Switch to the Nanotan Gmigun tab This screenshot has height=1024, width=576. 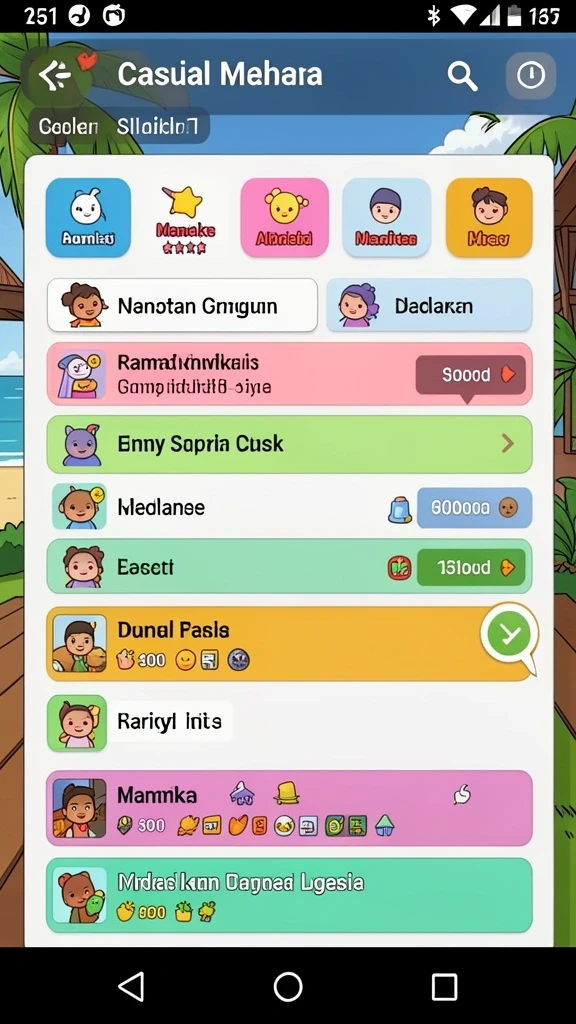[x=182, y=306]
